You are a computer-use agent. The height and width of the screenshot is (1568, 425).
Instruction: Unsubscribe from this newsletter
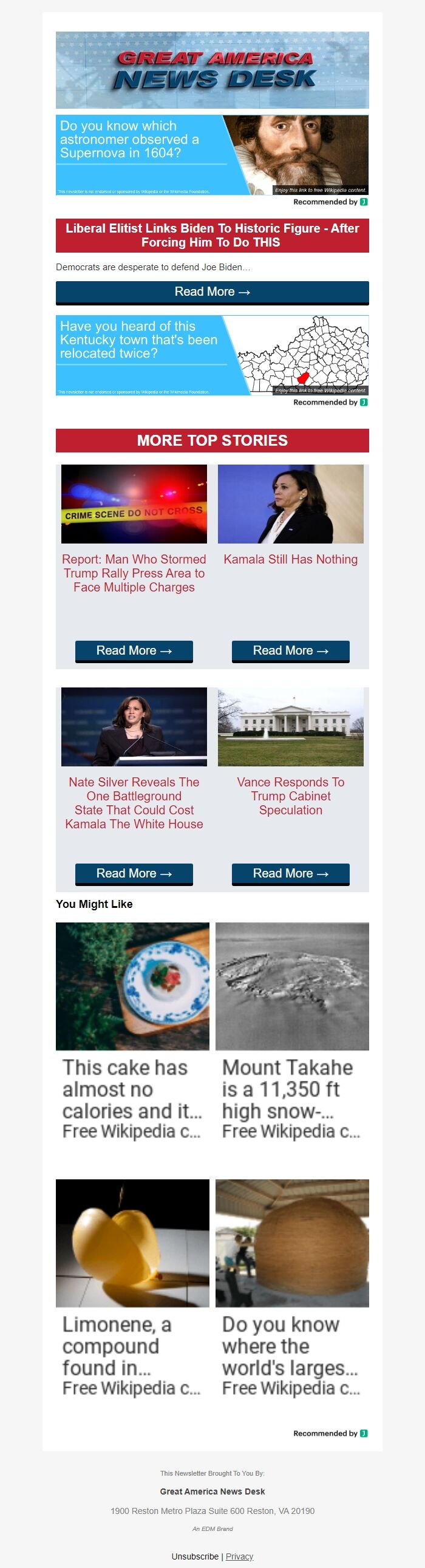click(x=195, y=1556)
